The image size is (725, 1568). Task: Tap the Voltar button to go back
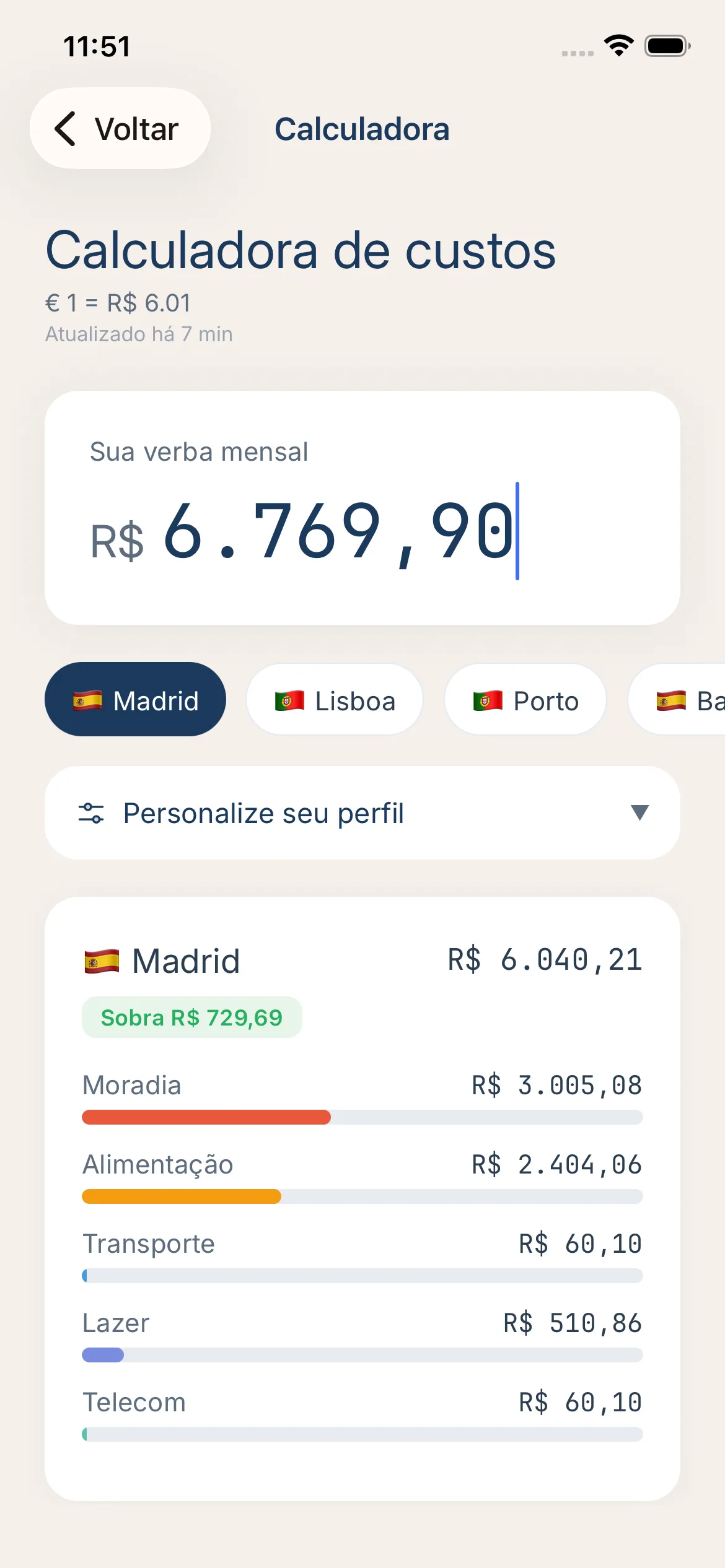tap(120, 128)
